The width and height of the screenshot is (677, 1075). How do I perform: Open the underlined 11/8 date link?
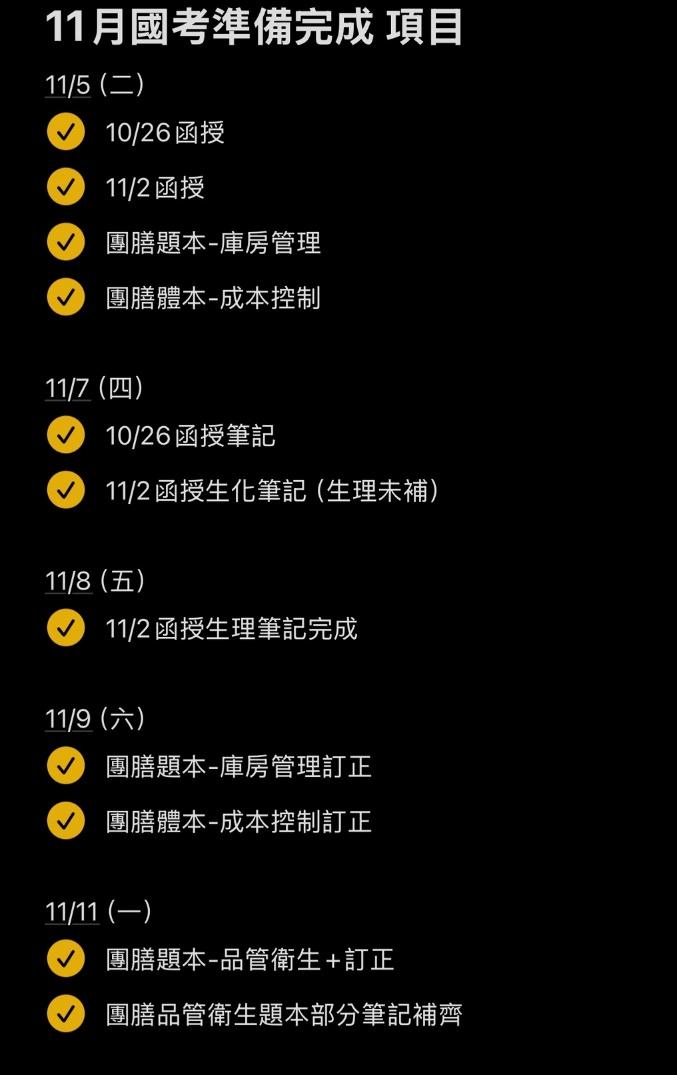[x=68, y=581]
